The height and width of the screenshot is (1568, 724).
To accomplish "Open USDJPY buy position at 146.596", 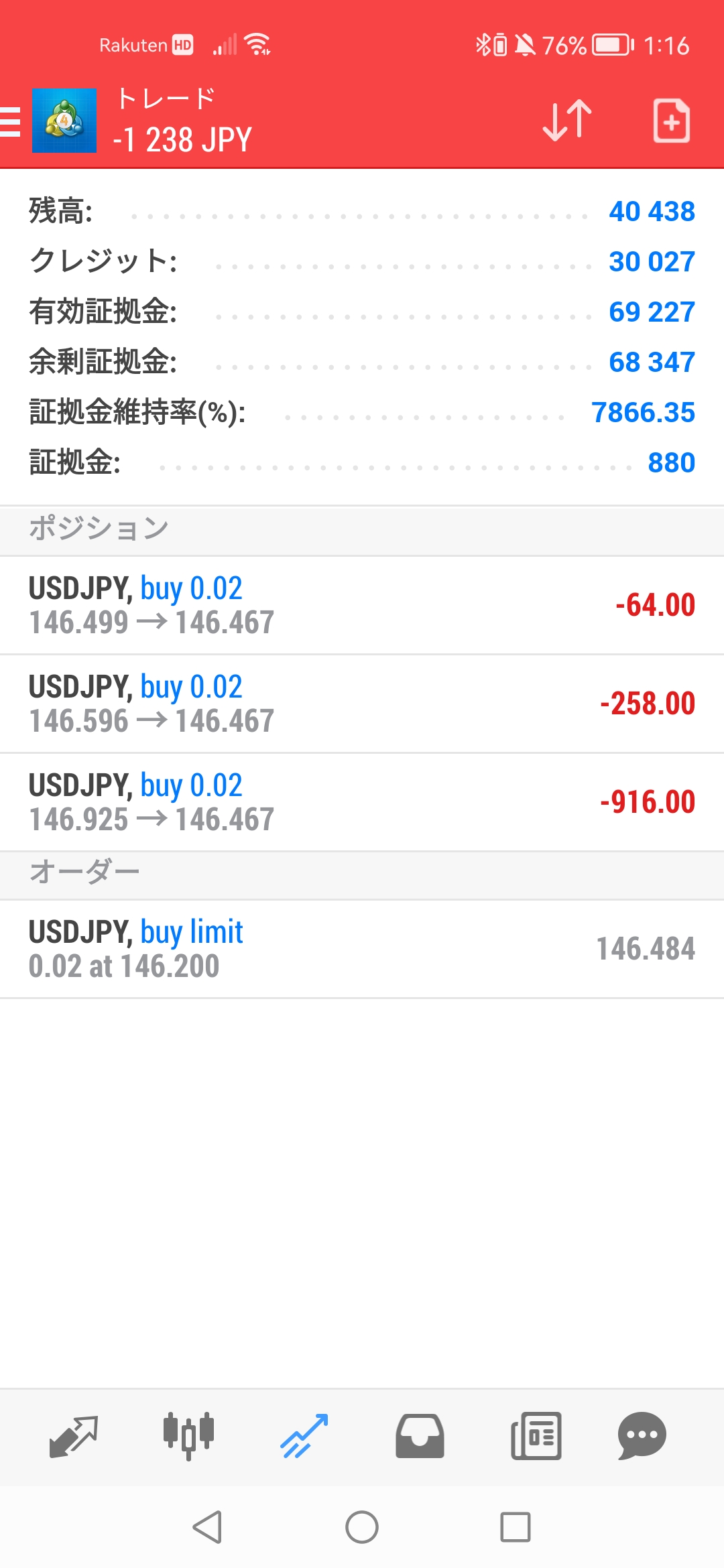I will tap(362, 704).
